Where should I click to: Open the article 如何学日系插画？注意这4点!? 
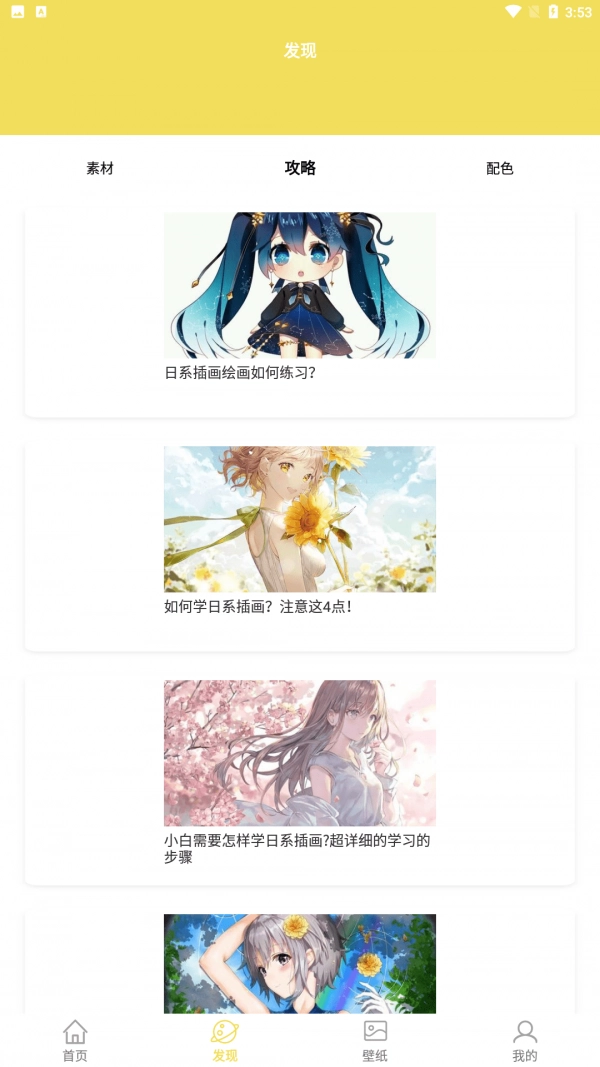(x=300, y=535)
